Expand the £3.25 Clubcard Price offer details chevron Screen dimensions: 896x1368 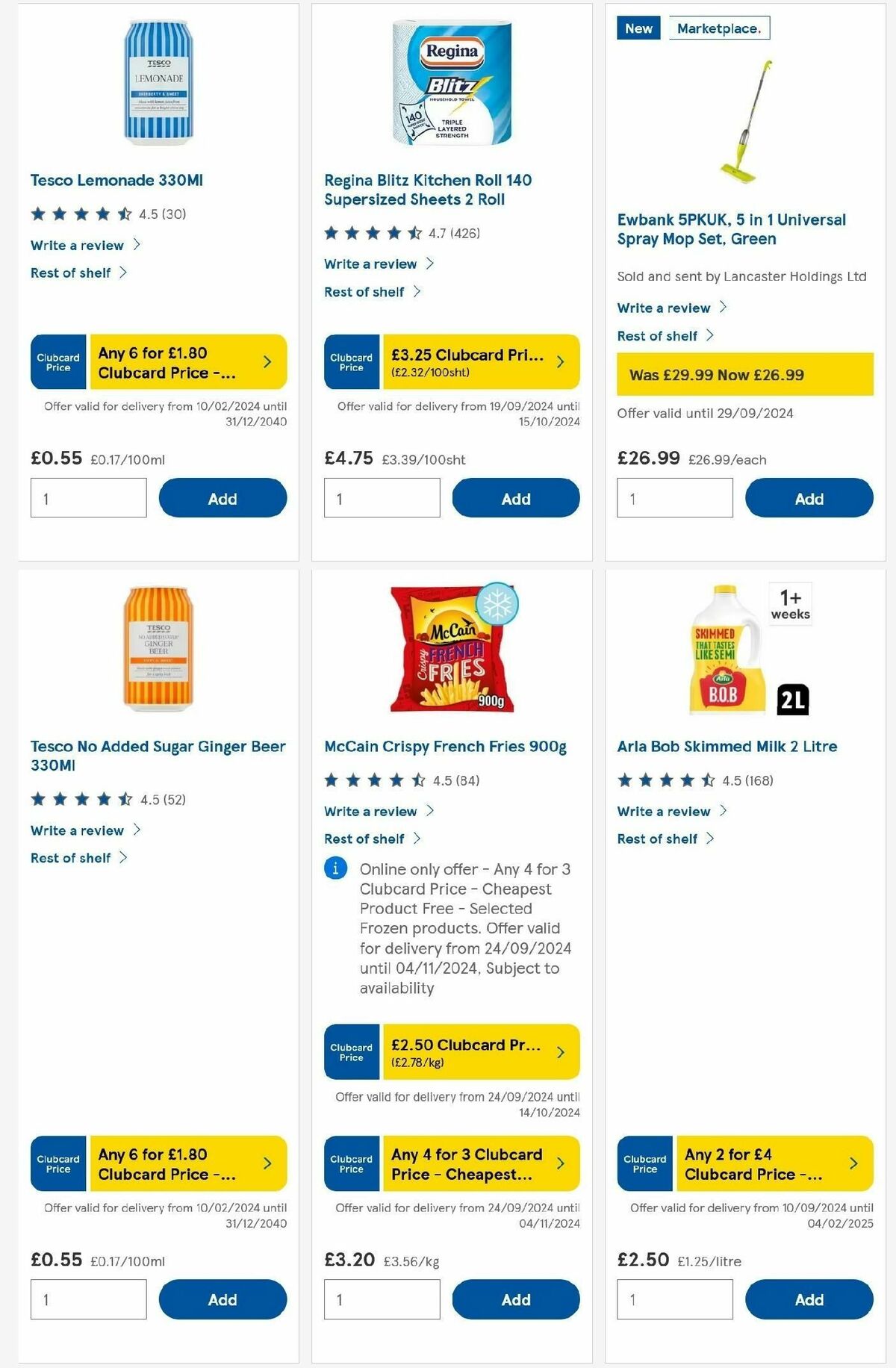559,361
